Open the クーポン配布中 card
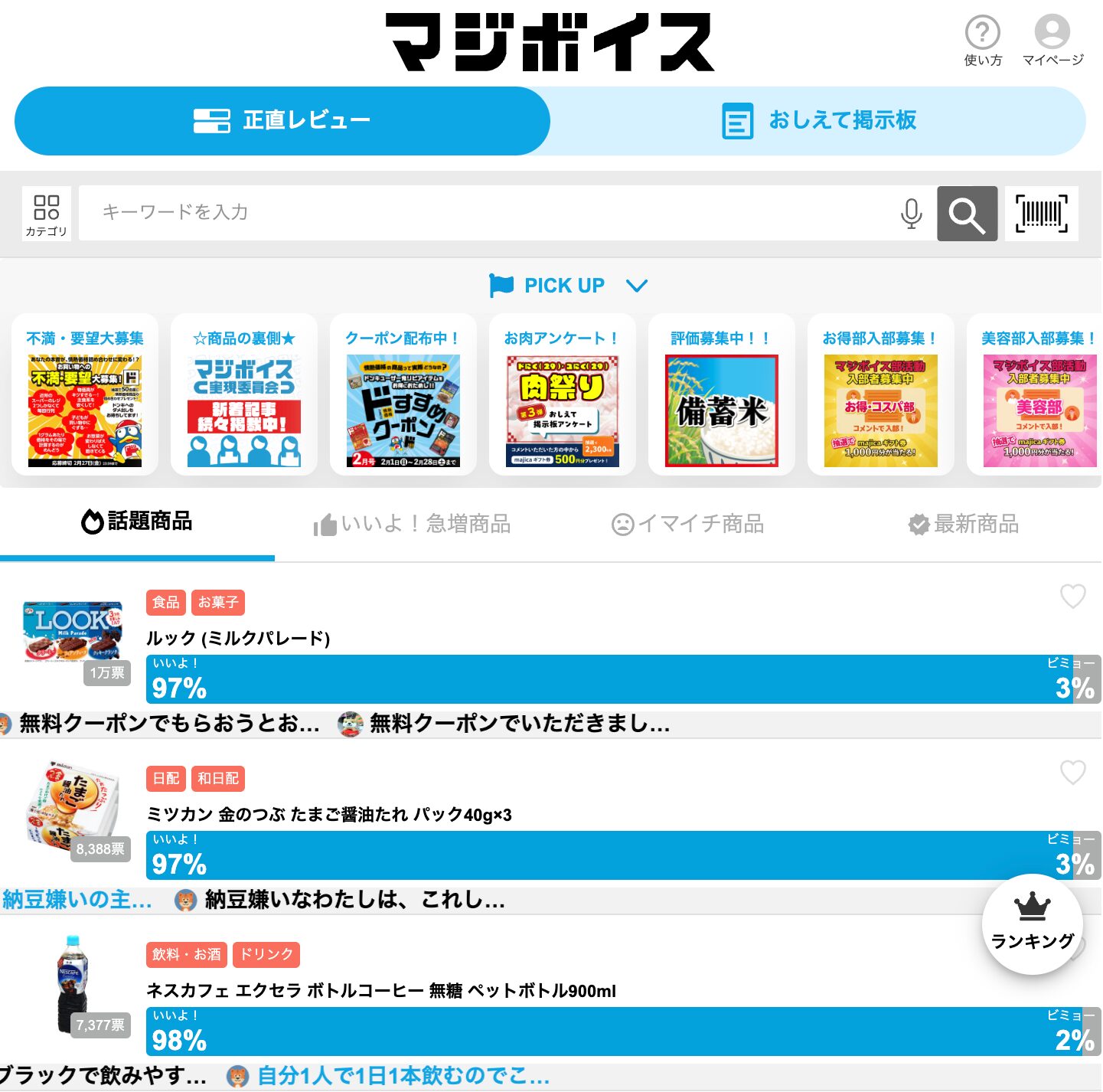The height and width of the screenshot is (1092, 1103). pos(403,395)
